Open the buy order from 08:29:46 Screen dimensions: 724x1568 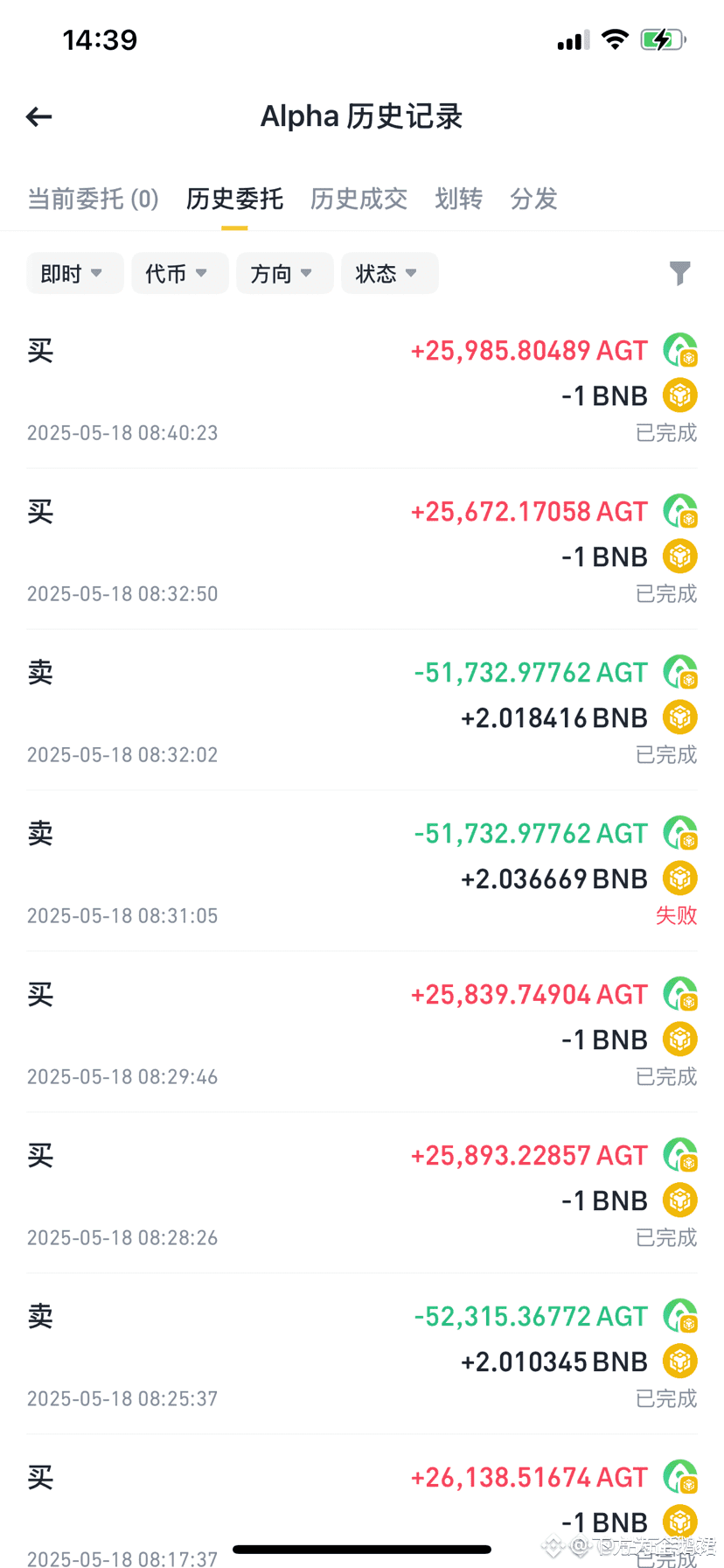[x=362, y=1032]
